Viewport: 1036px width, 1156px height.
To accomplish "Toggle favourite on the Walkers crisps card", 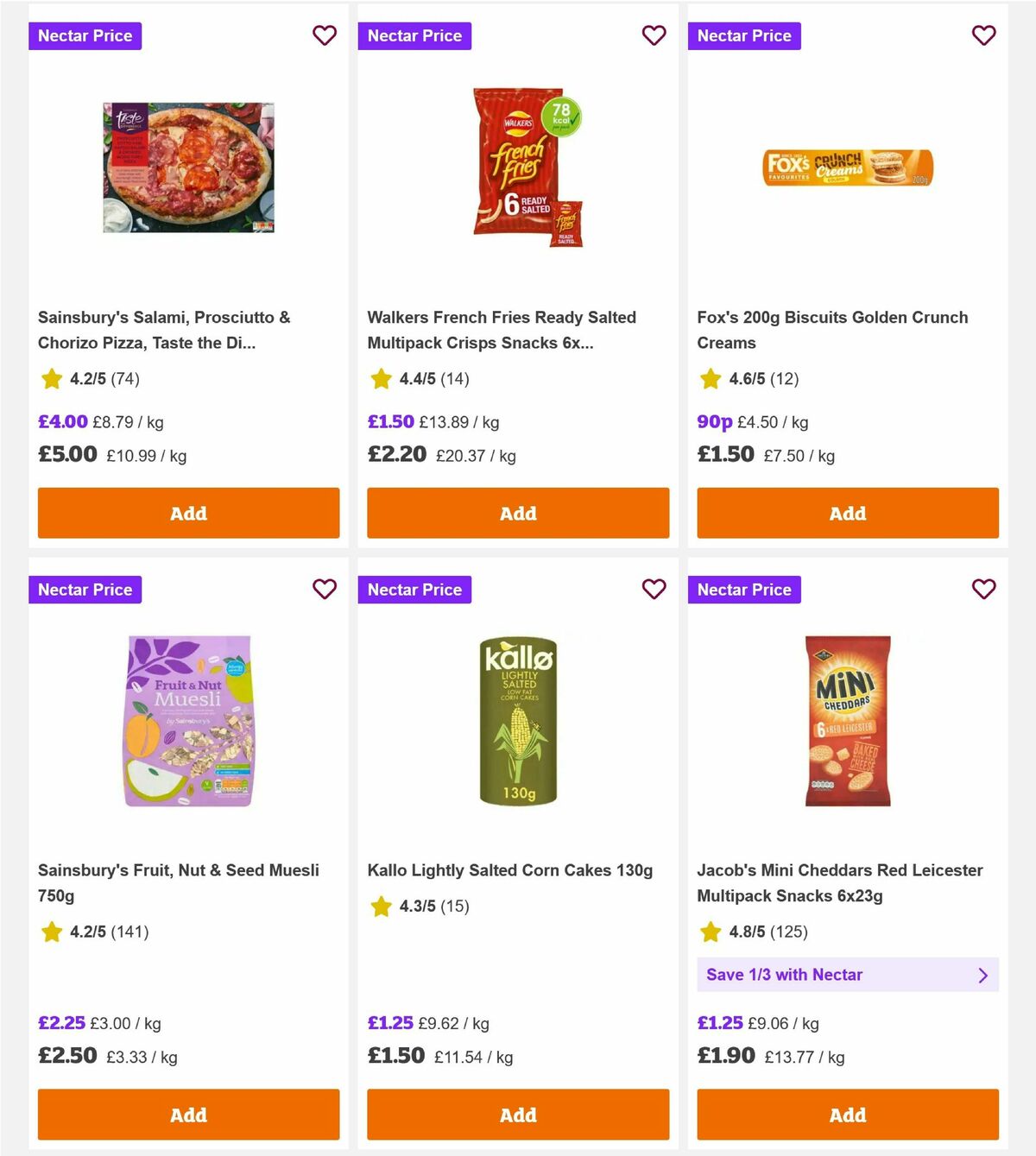I will click(654, 35).
